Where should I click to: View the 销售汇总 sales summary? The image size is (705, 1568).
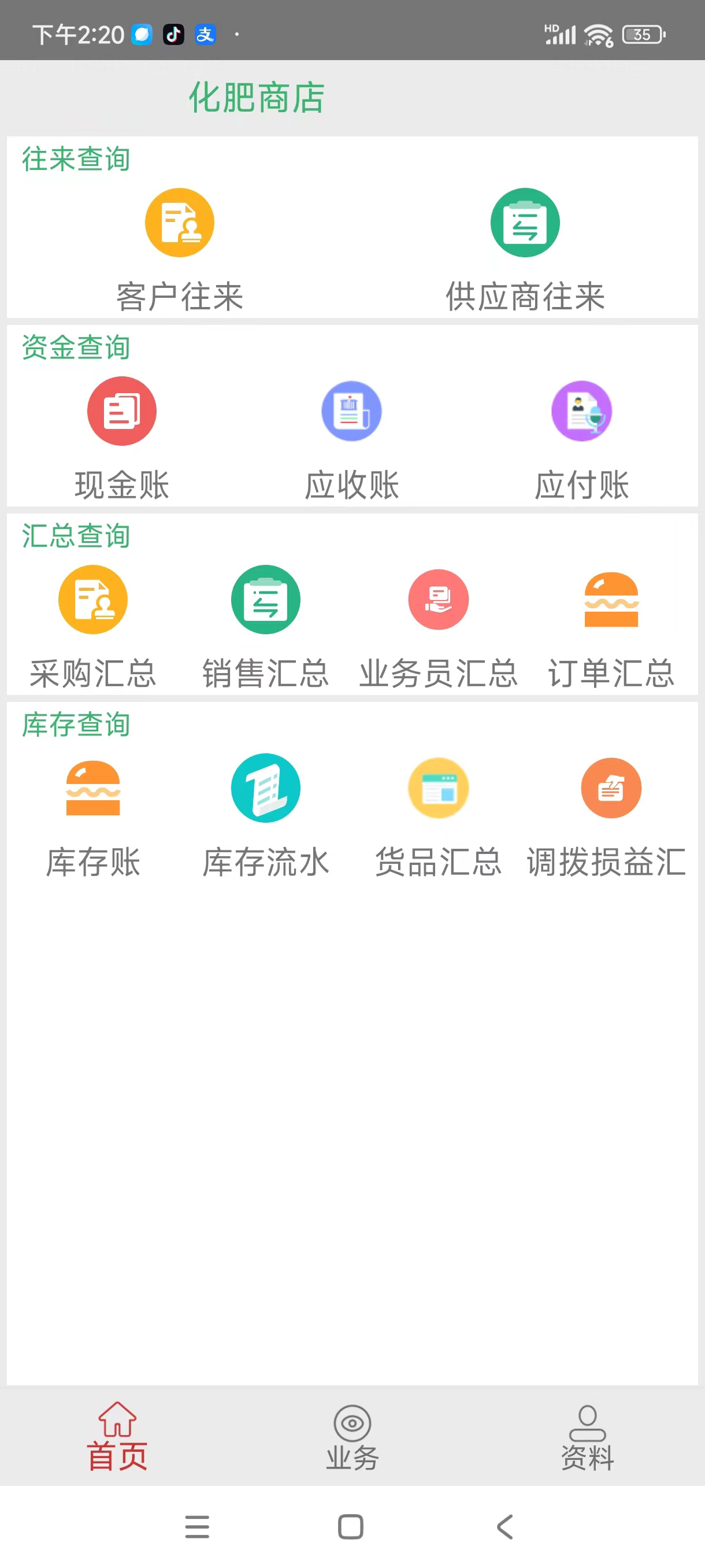coord(266,627)
